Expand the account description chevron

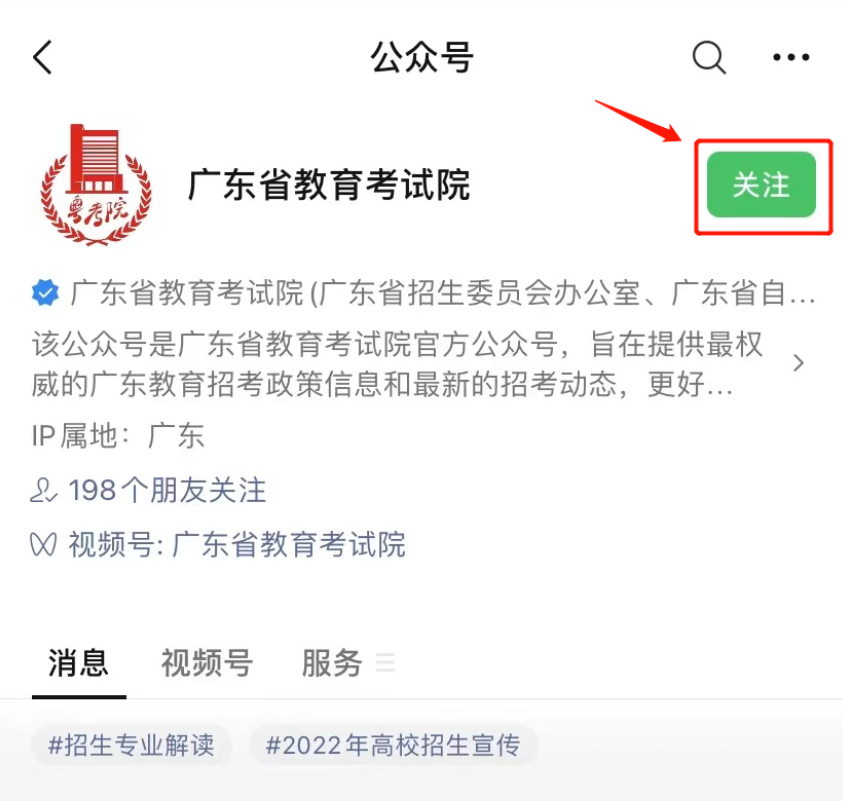[798, 363]
